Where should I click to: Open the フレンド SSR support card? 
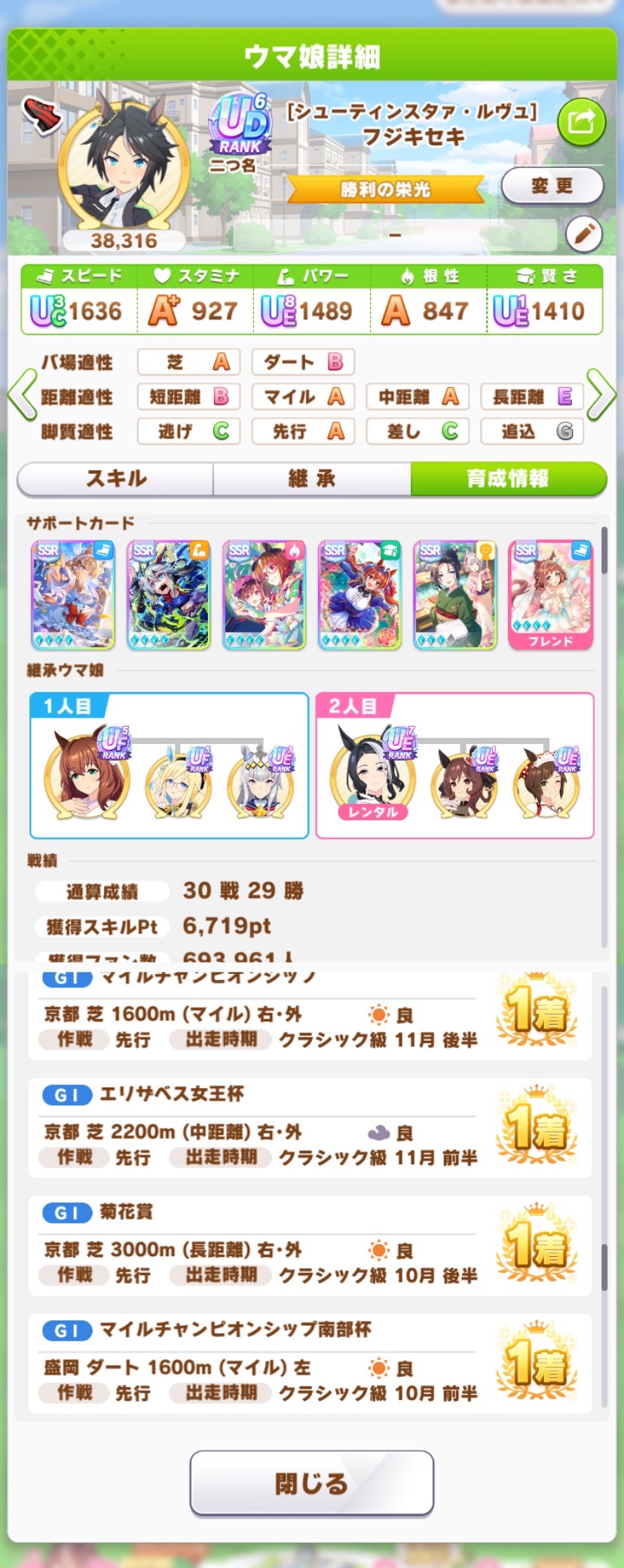point(550,594)
